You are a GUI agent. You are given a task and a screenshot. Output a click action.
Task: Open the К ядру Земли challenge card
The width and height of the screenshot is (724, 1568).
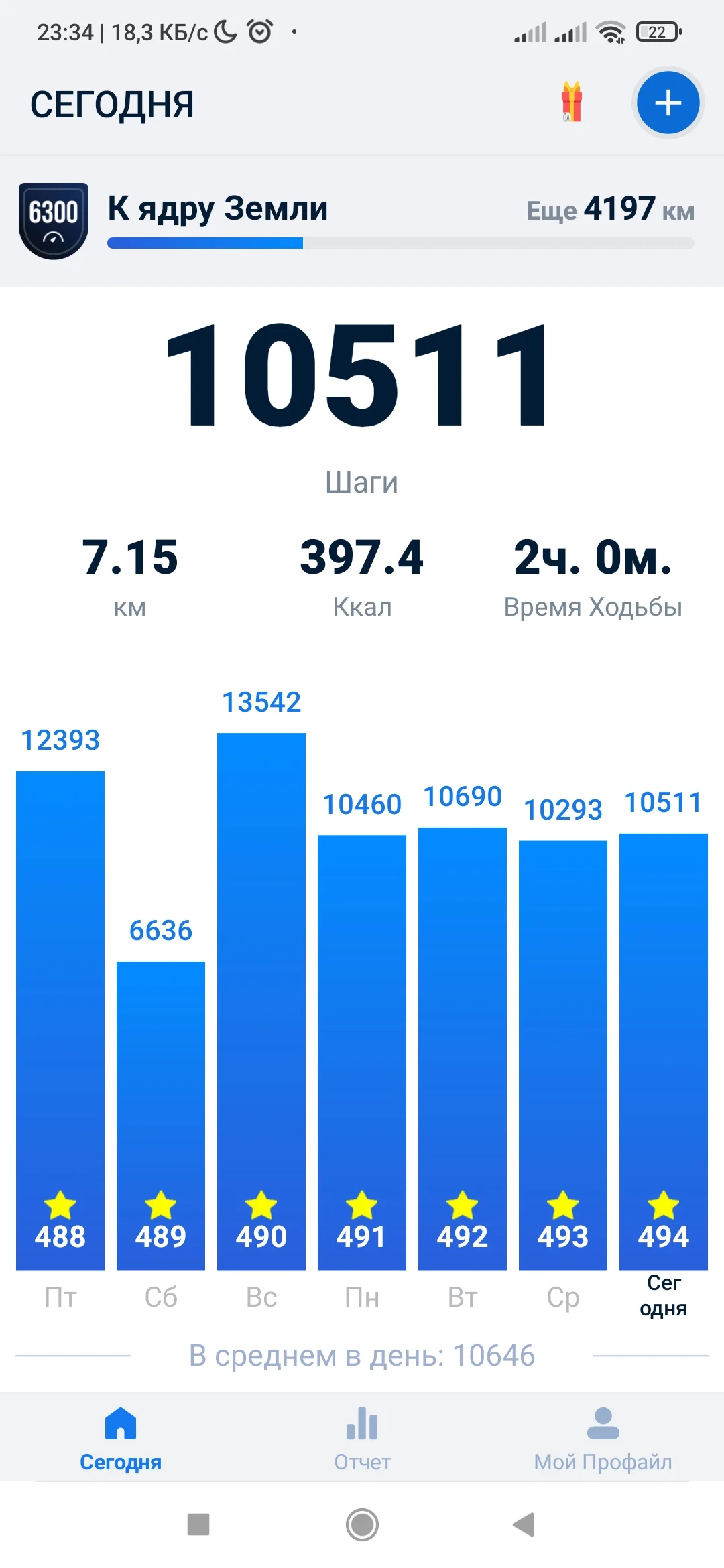point(362,221)
